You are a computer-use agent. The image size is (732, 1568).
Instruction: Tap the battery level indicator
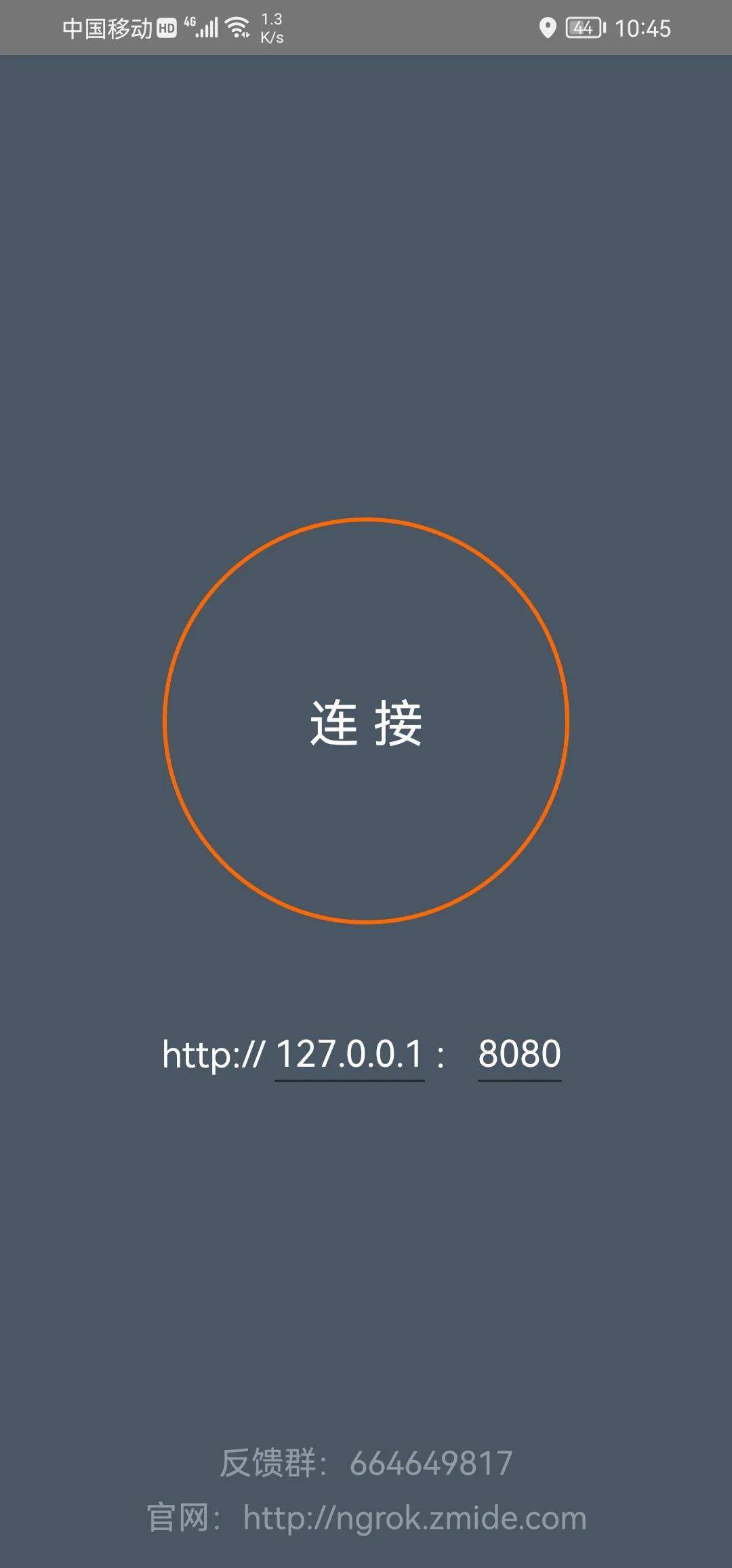pos(584,27)
